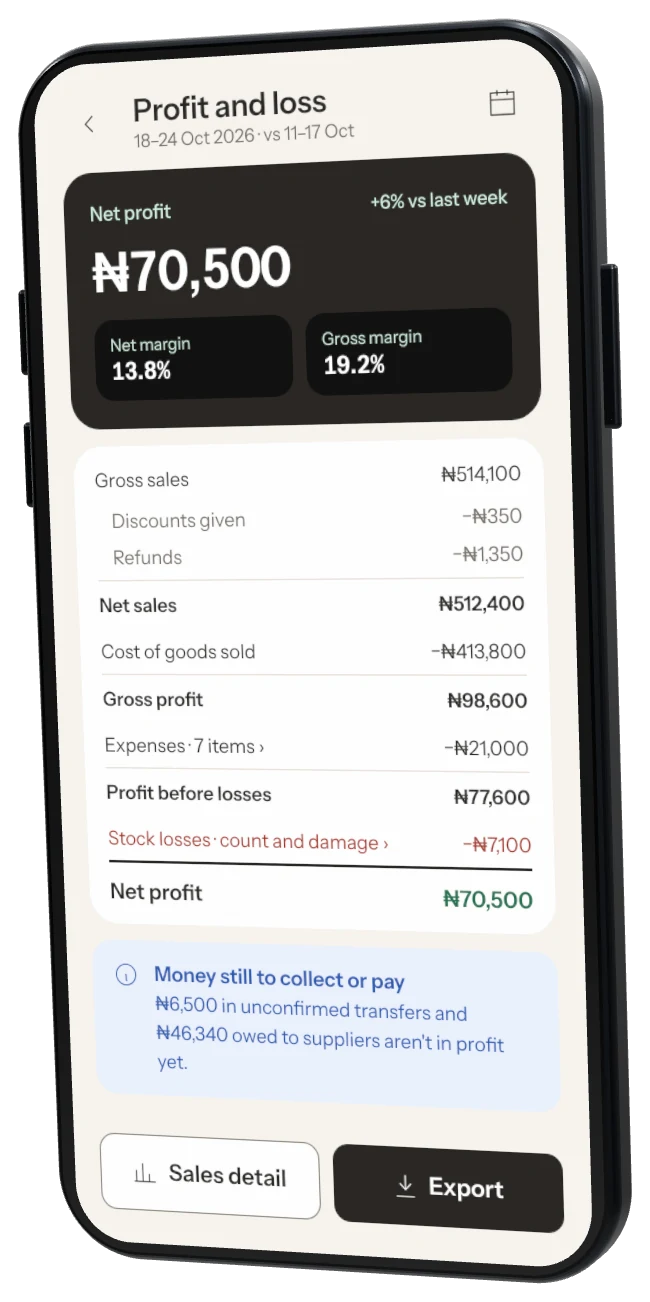
Task: Export the profit and loss report
Action: (x=448, y=1188)
